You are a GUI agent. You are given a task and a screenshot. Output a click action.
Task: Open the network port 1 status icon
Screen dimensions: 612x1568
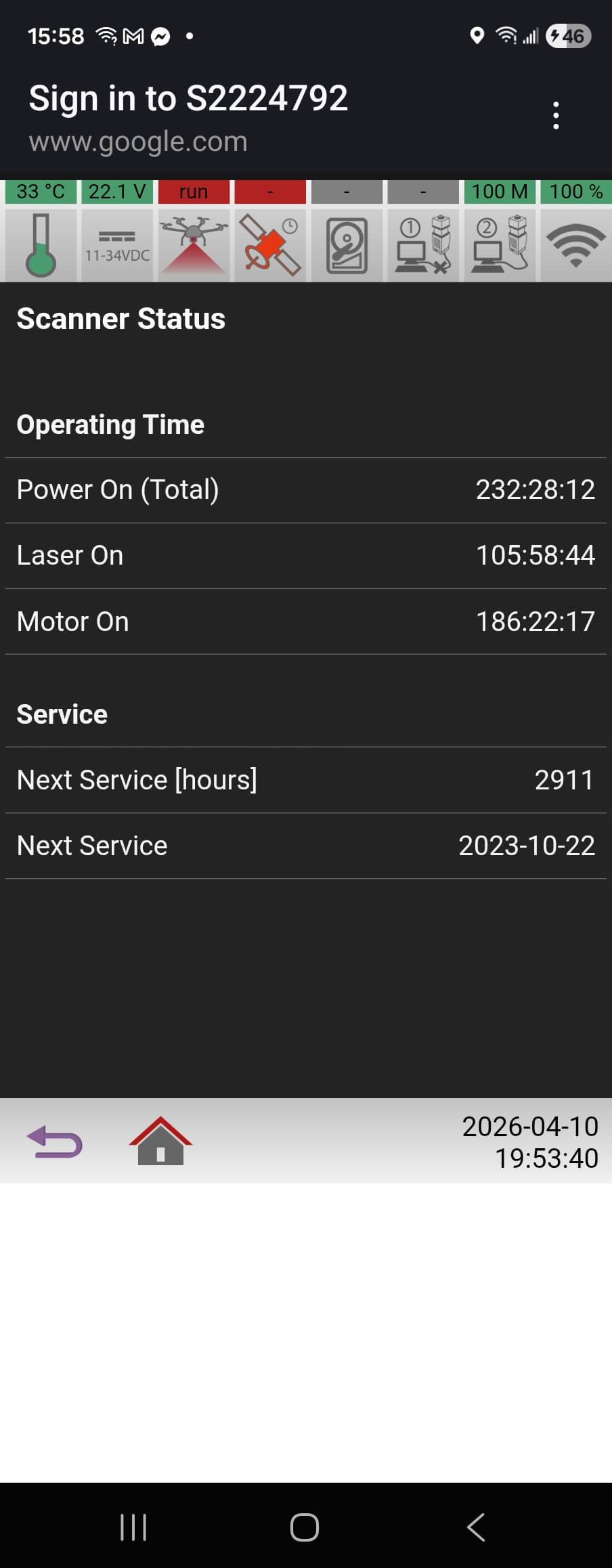pyautogui.click(x=423, y=245)
